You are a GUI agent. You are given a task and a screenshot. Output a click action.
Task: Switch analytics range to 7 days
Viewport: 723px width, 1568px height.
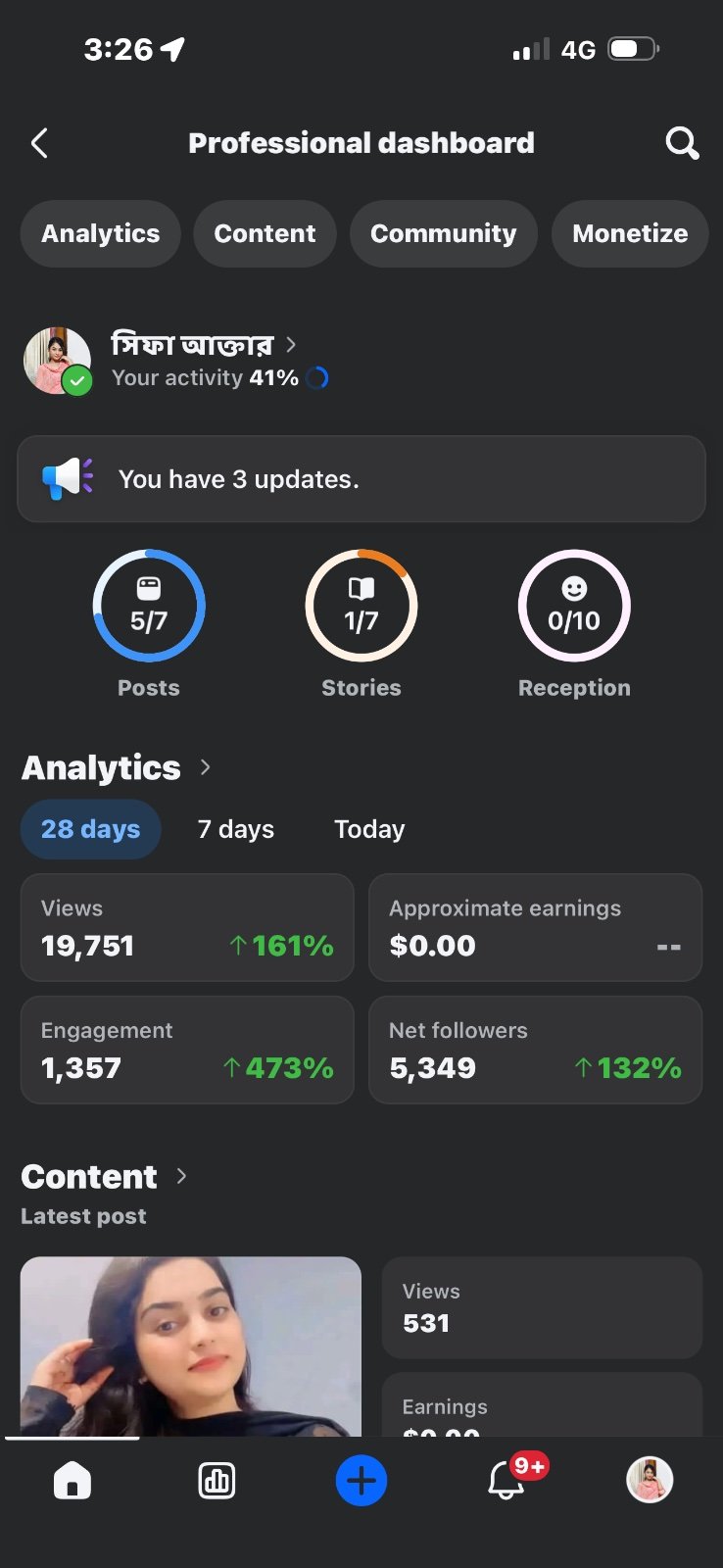(x=236, y=829)
